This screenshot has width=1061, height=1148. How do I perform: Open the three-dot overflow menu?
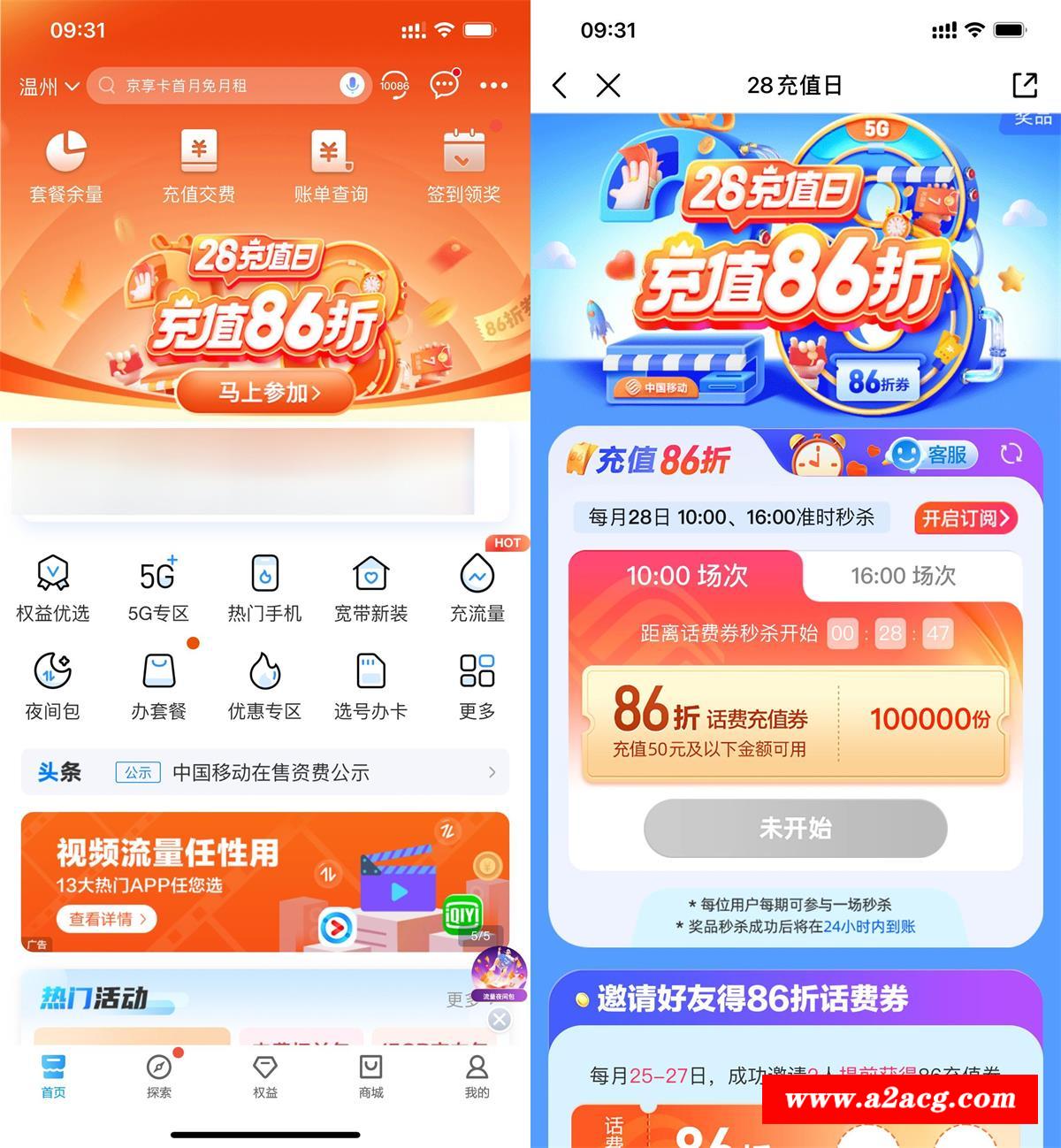(x=493, y=86)
